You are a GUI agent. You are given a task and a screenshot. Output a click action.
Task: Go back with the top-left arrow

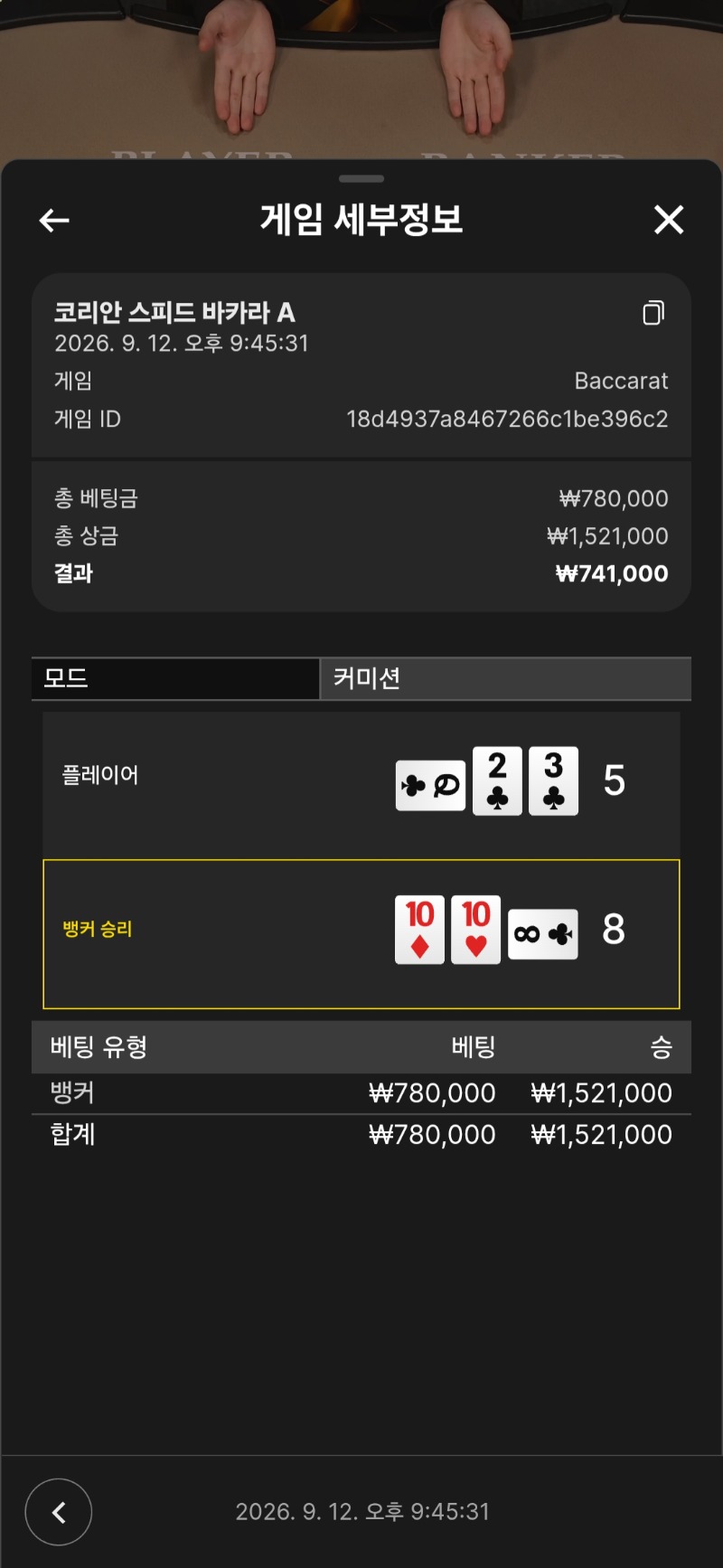click(54, 220)
